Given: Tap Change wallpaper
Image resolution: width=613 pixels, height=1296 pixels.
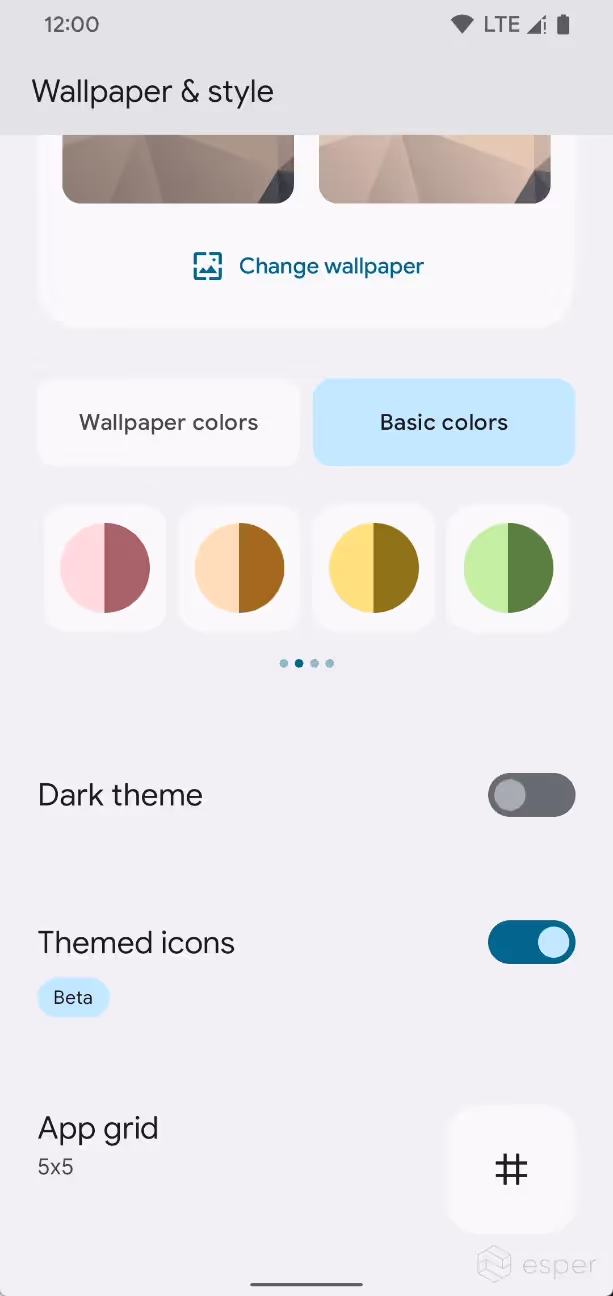Looking at the screenshot, I should click(308, 266).
